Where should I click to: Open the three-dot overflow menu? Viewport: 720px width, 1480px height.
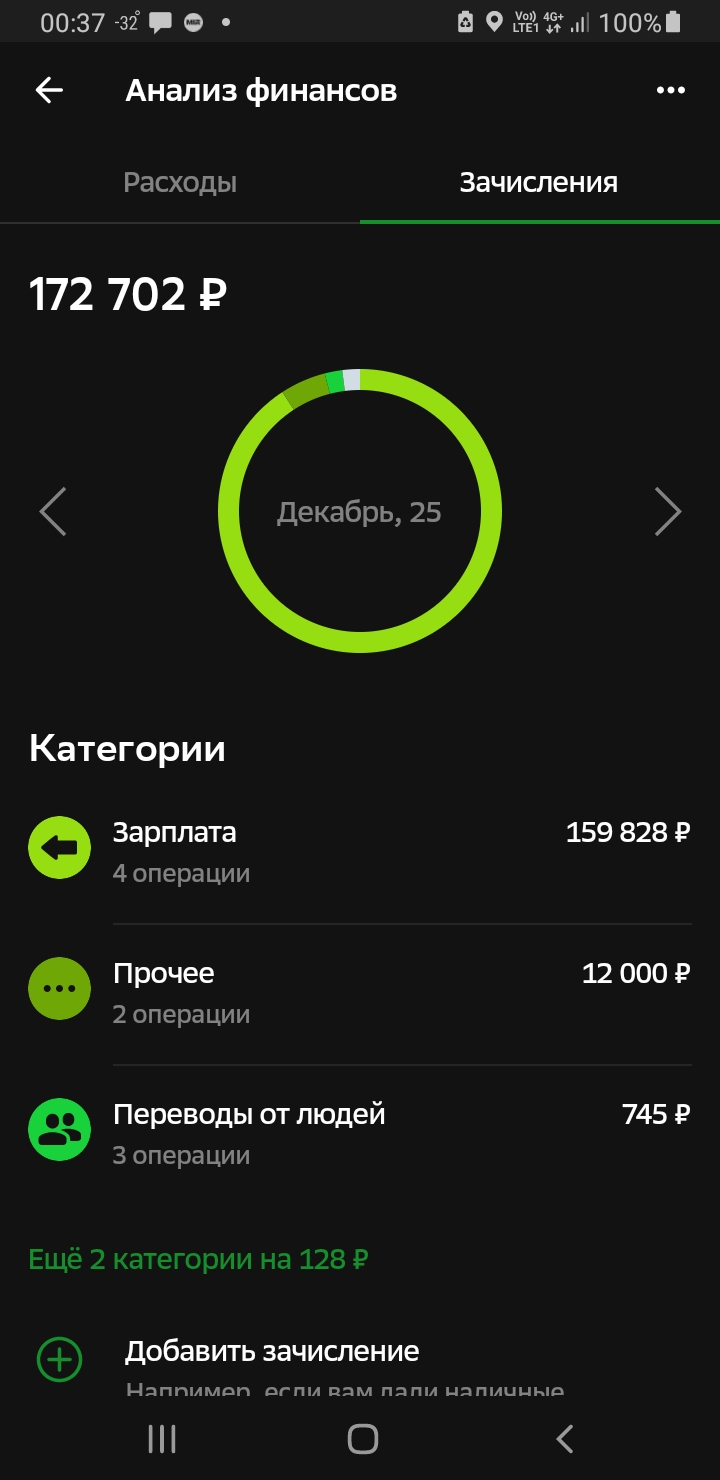pos(670,91)
